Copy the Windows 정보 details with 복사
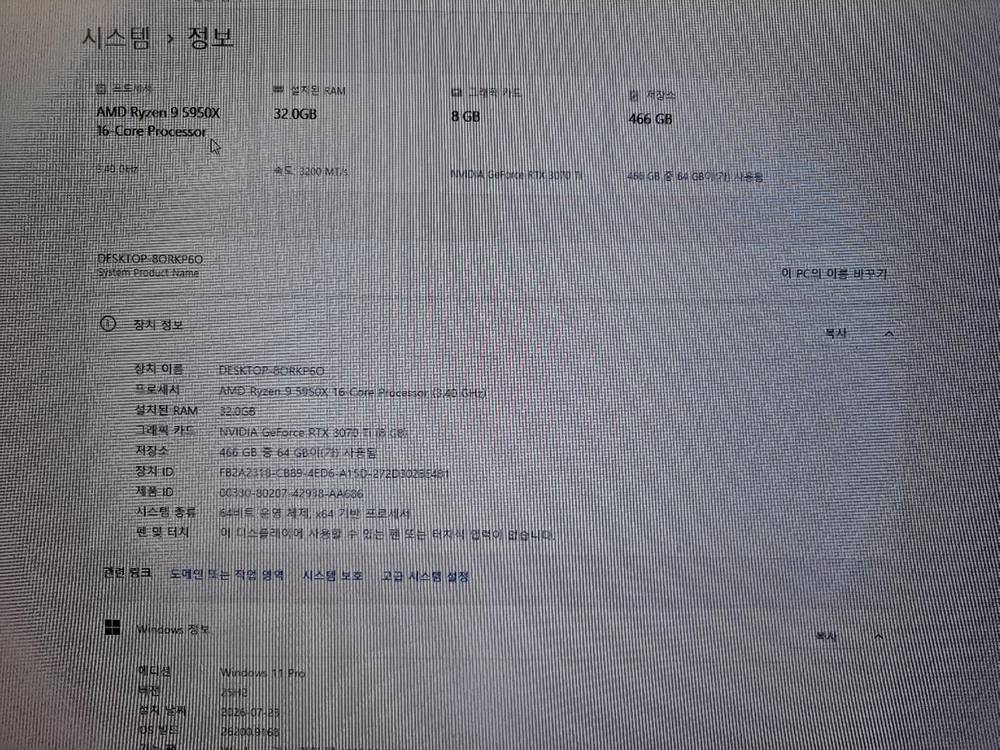 point(827,636)
